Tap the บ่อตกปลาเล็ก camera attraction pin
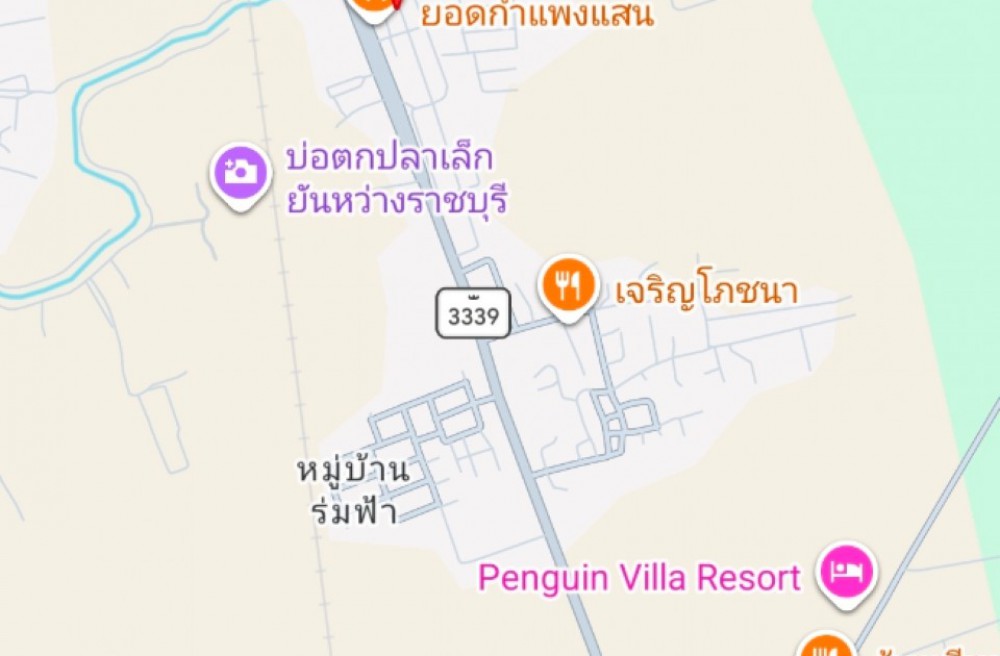The height and width of the screenshot is (656, 1000). (241, 173)
